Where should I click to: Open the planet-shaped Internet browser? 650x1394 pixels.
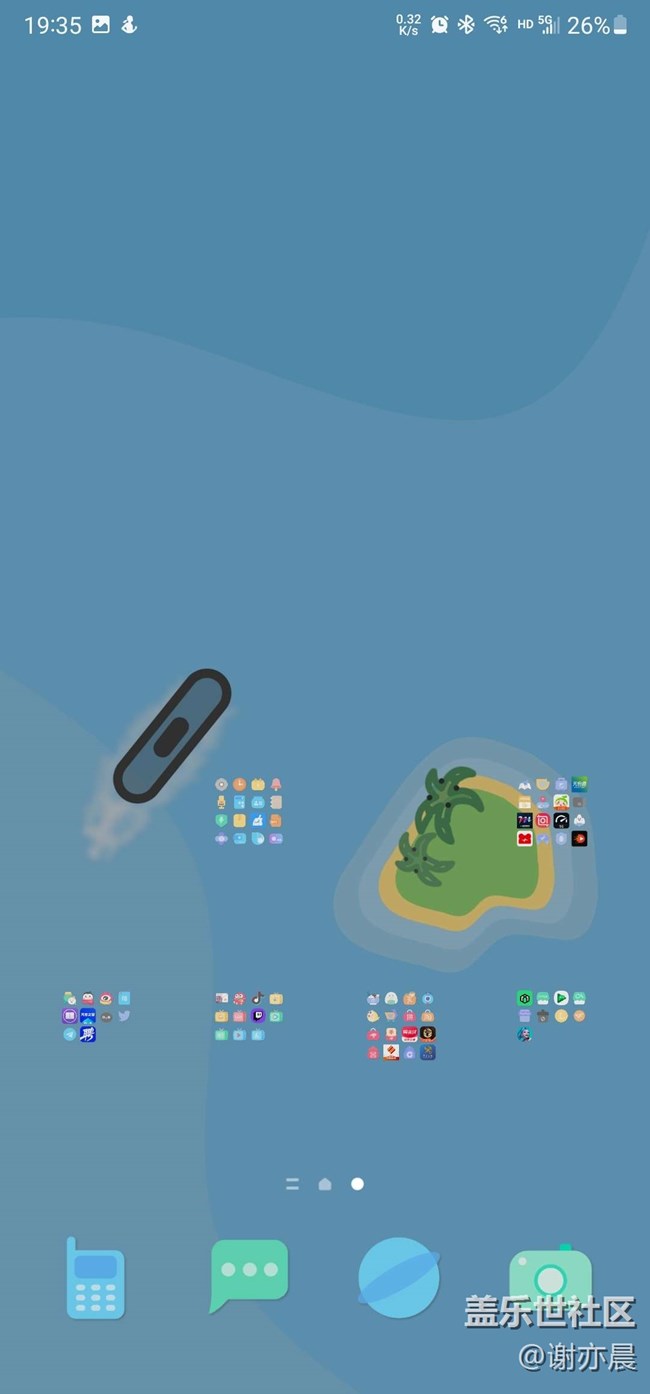click(399, 1278)
